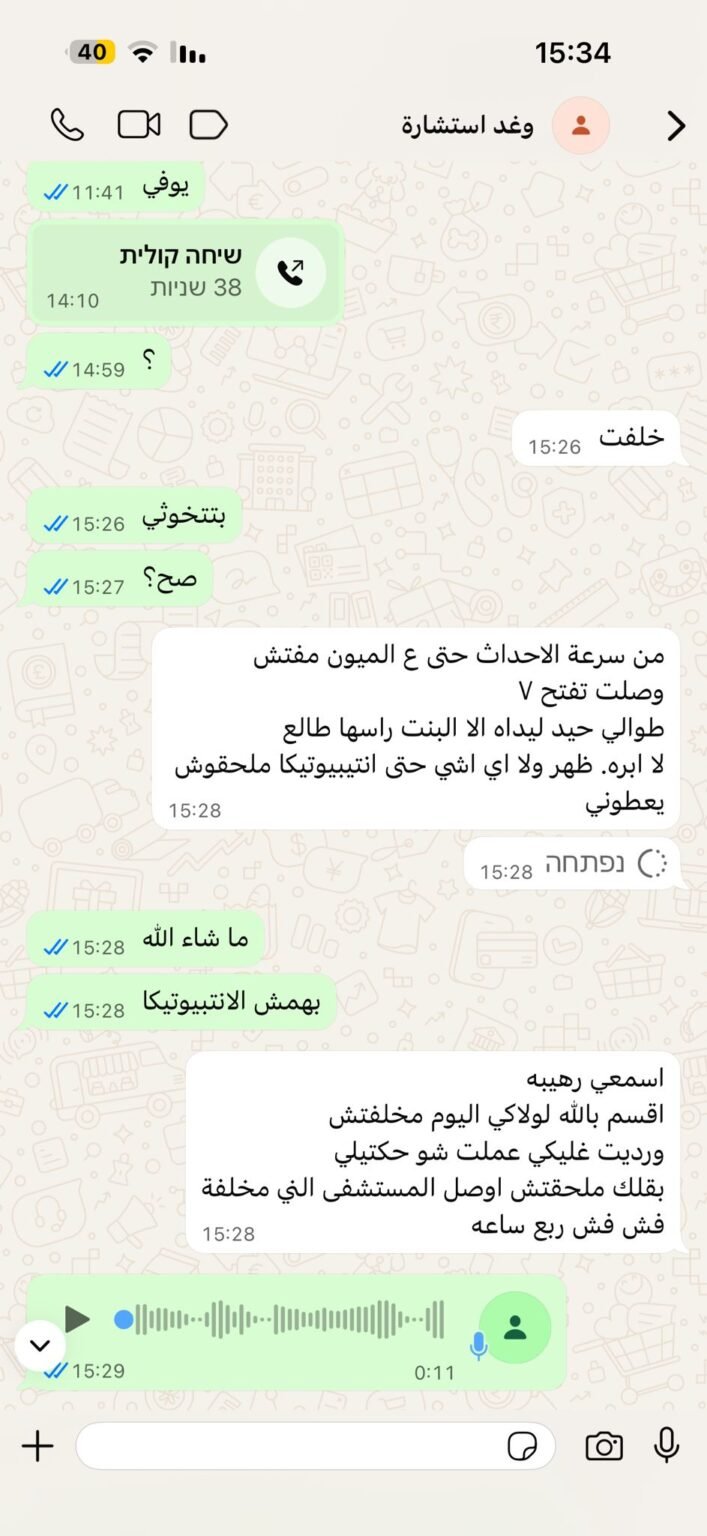Record a voice message with the microphone
This screenshot has width=707, height=1536.
(x=667, y=1446)
